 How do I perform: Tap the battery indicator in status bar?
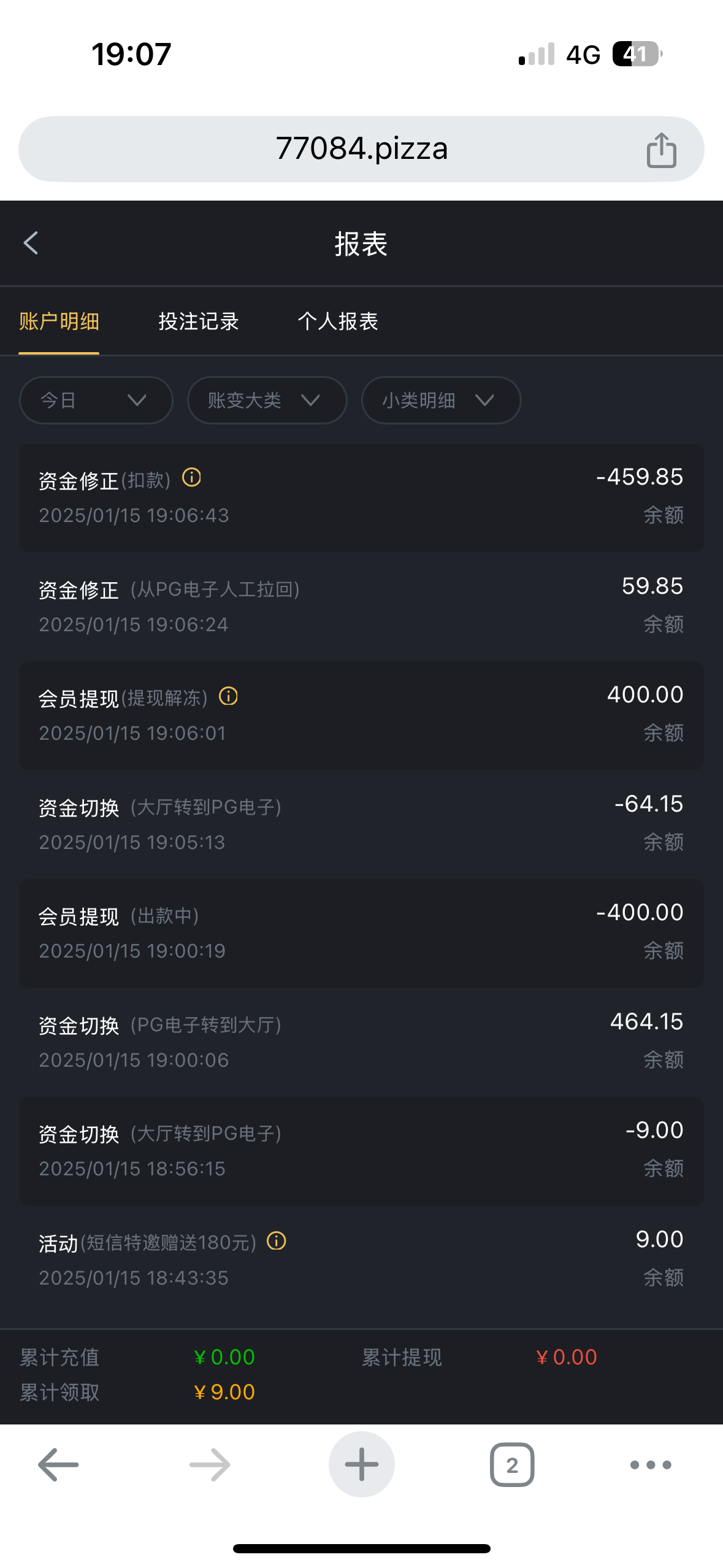coord(635,54)
